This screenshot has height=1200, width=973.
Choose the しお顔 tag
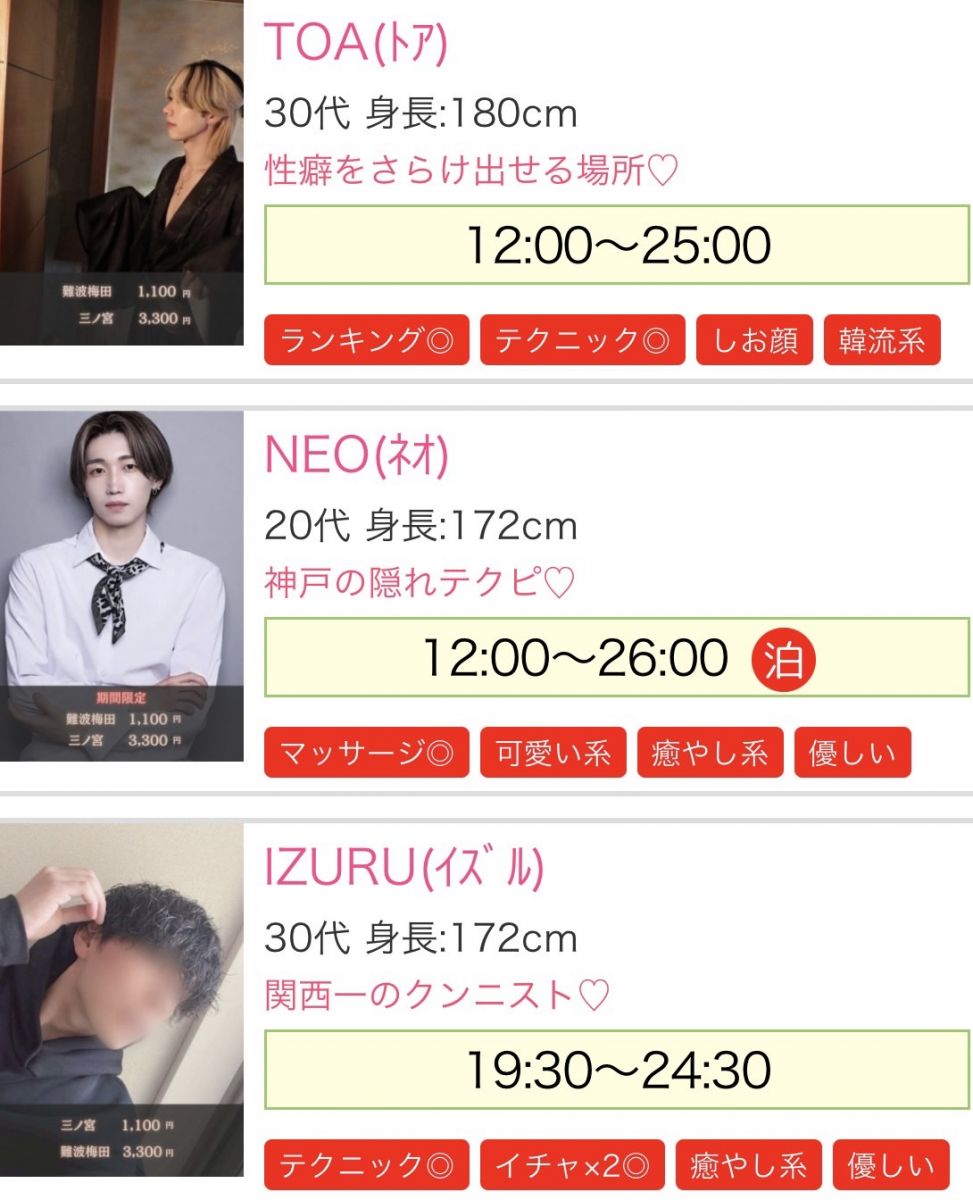click(x=754, y=341)
